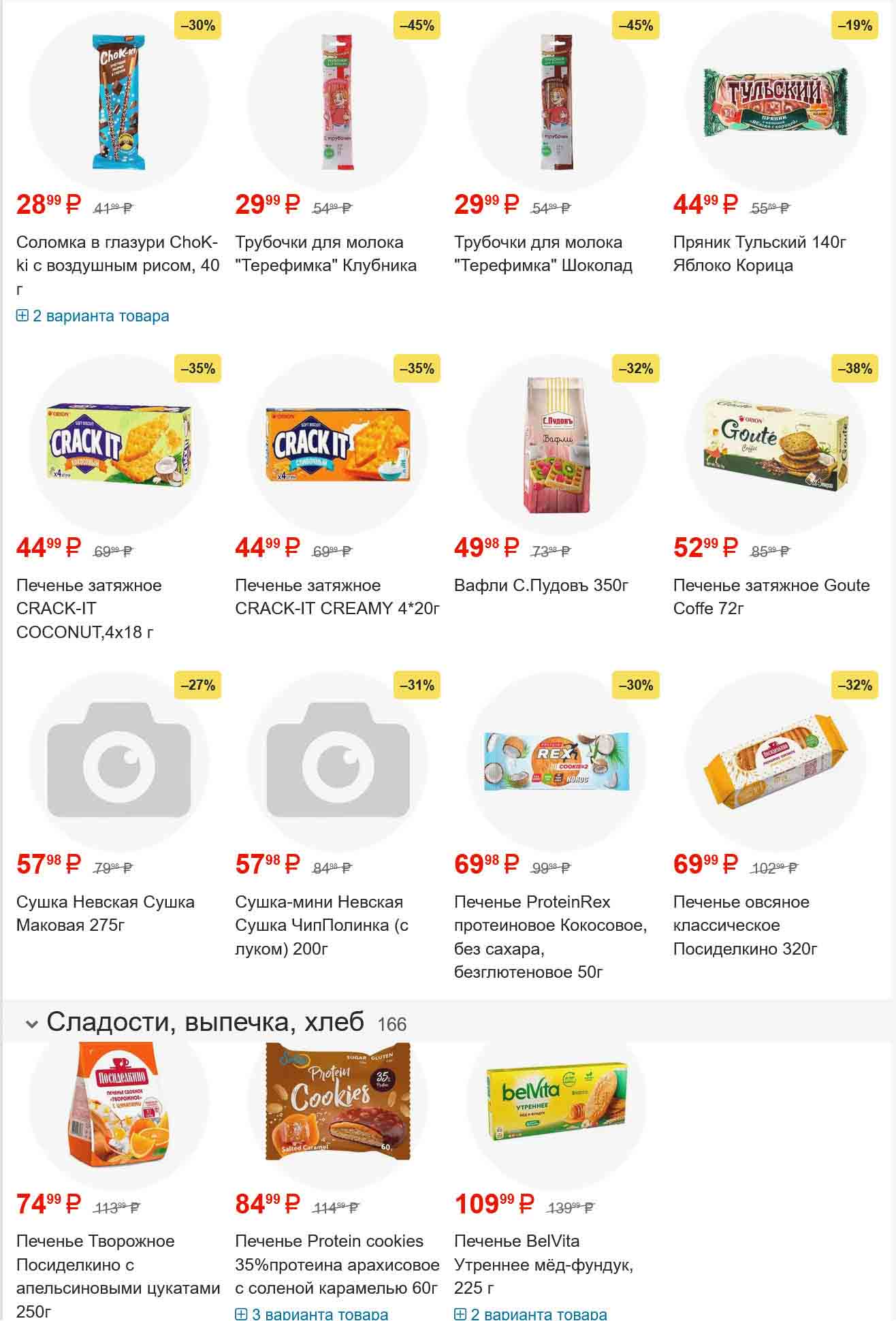Open BelVita Утреннее мёд-фундук product

[x=543, y=1264]
